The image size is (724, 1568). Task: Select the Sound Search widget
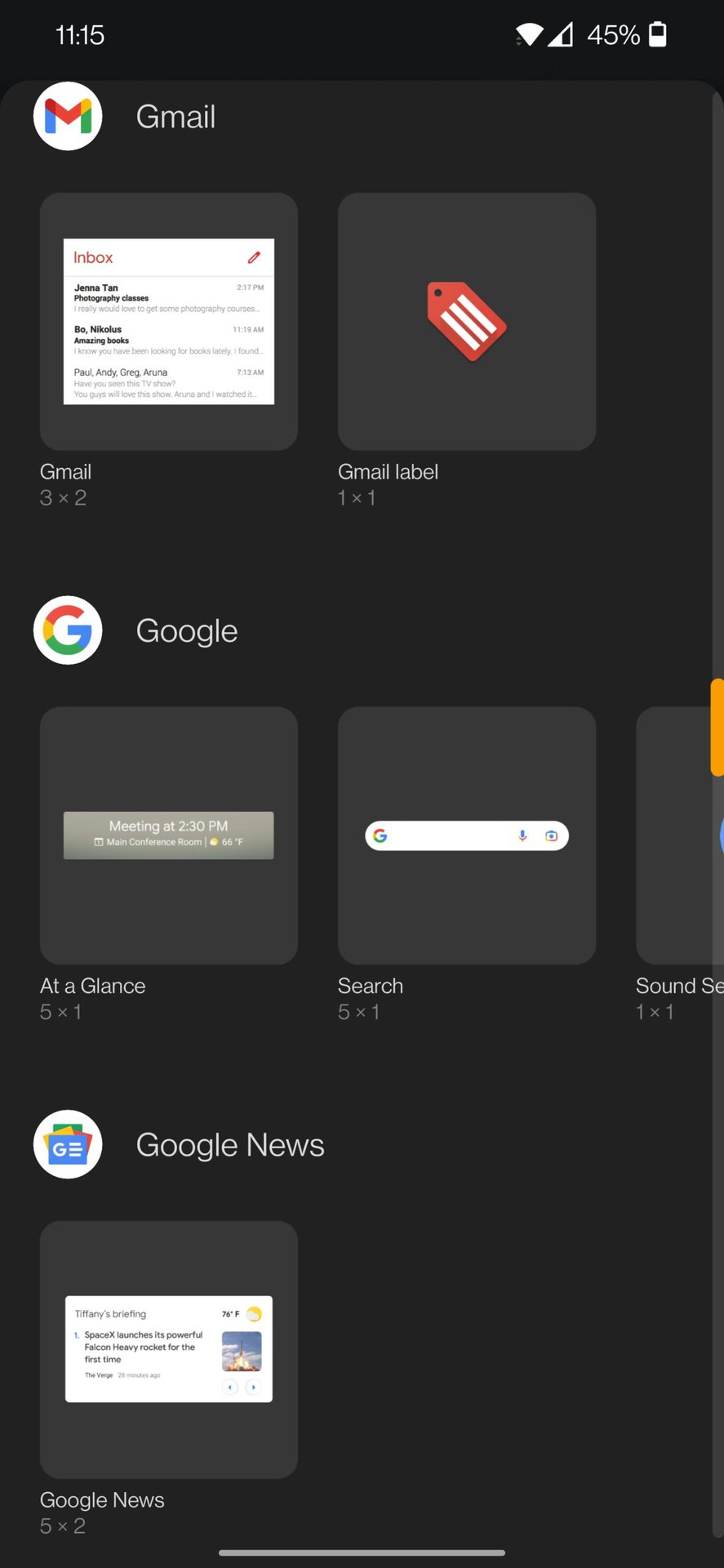pyautogui.click(x=679, y=835)
